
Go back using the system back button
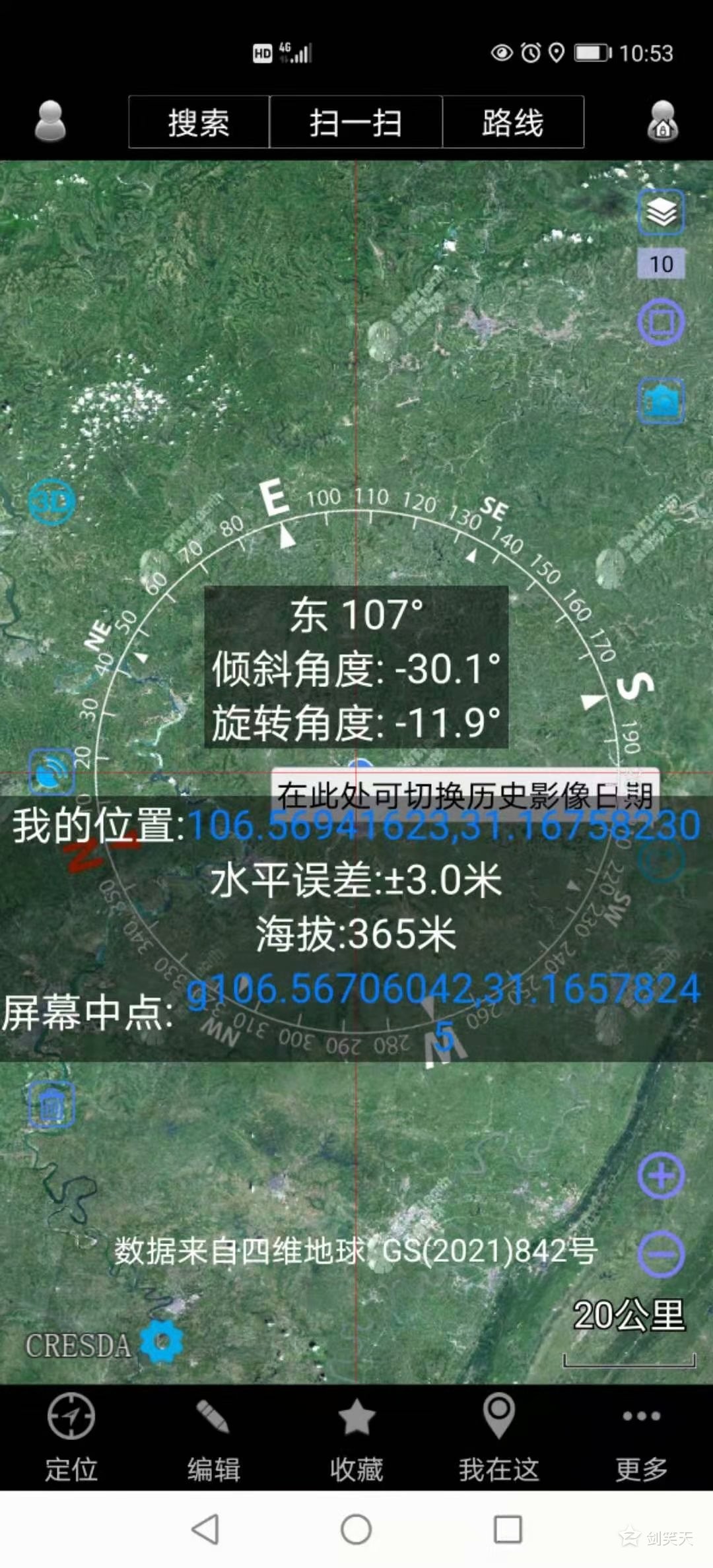coord(205,1528)
